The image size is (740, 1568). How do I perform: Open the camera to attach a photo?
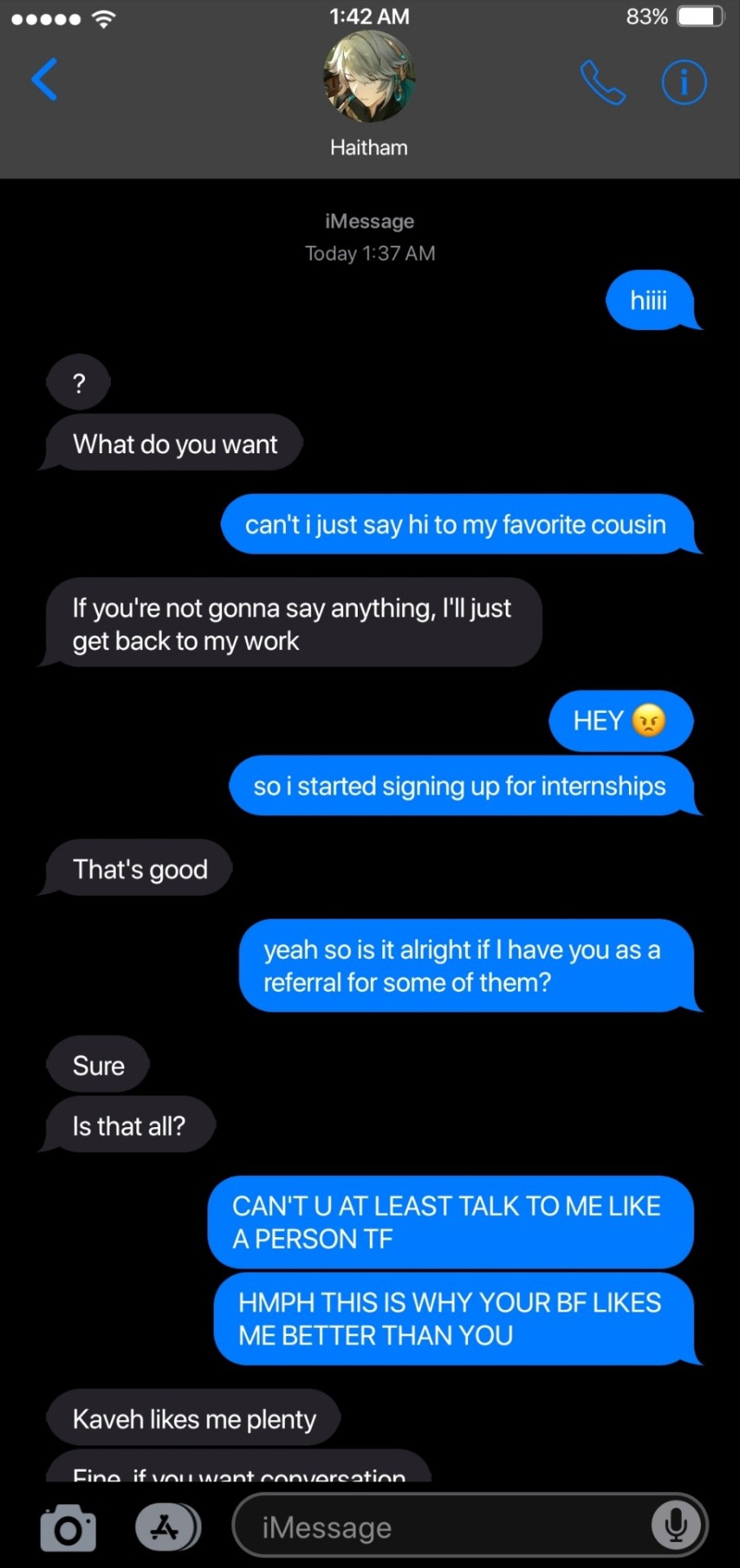point(68,1527)
